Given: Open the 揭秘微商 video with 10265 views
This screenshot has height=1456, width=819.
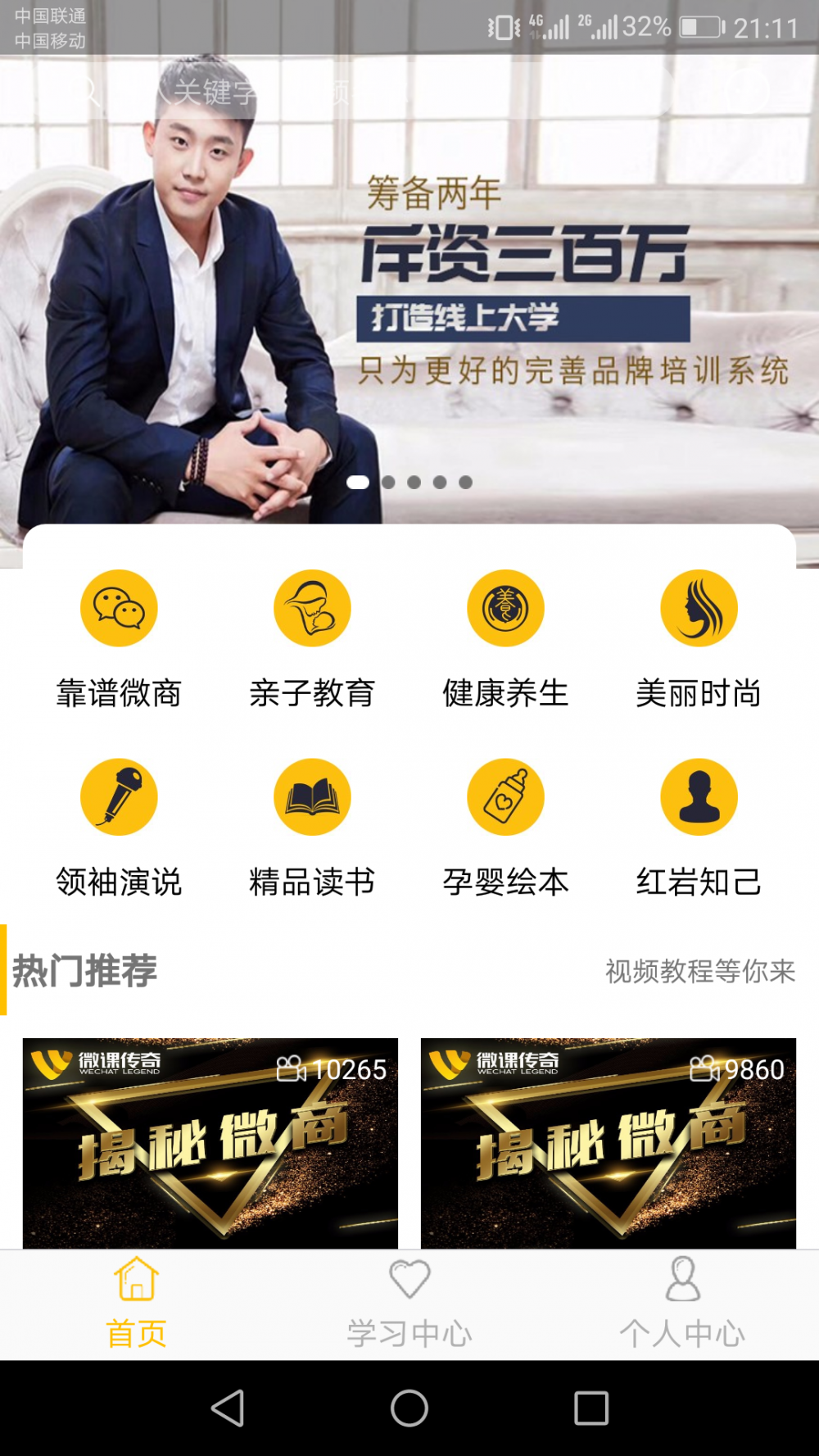Looking at the screenshot, I should pyautogui.click(x=210, y=1143).
